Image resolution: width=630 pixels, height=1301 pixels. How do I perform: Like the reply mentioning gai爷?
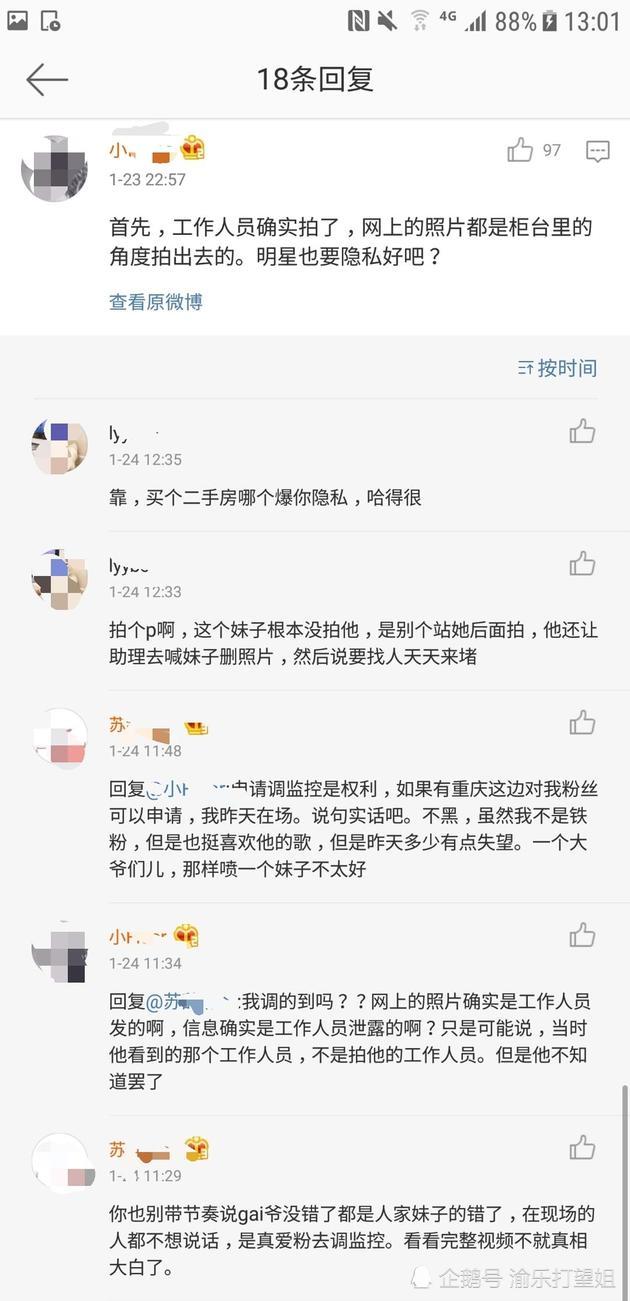point(582,1147)
